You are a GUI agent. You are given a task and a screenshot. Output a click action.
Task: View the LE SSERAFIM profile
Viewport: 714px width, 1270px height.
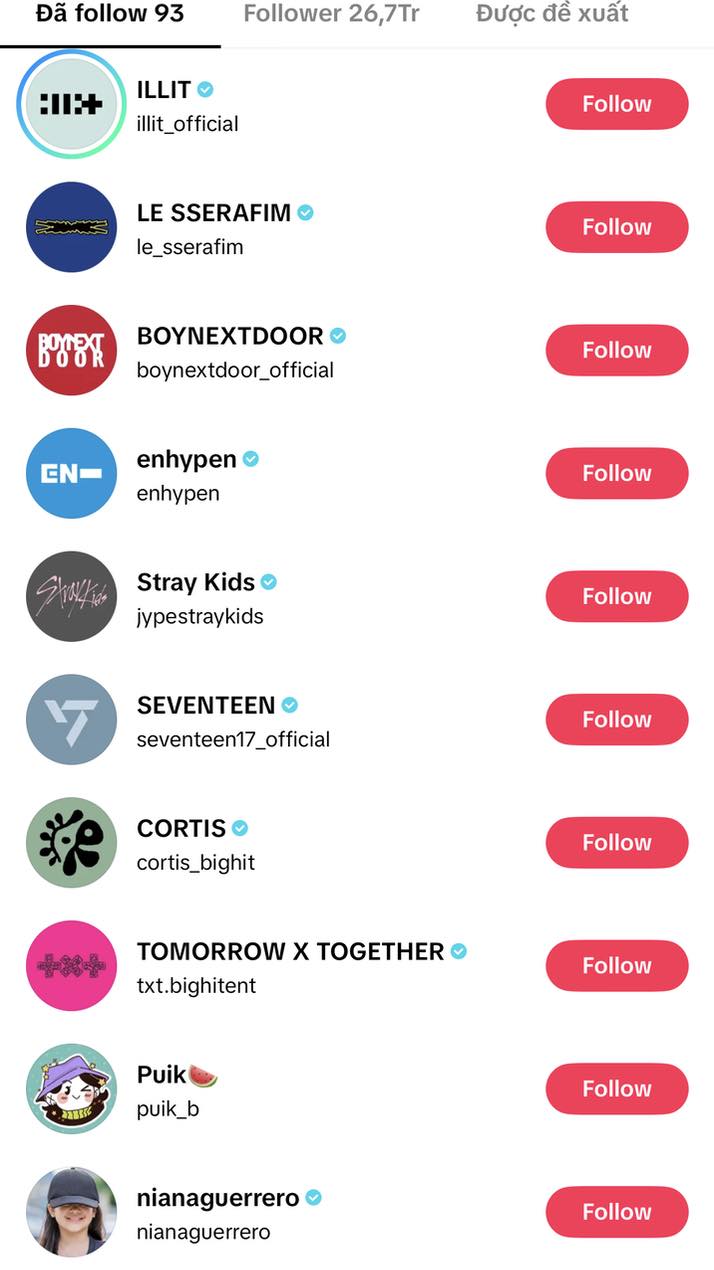[x=213, y=228]
